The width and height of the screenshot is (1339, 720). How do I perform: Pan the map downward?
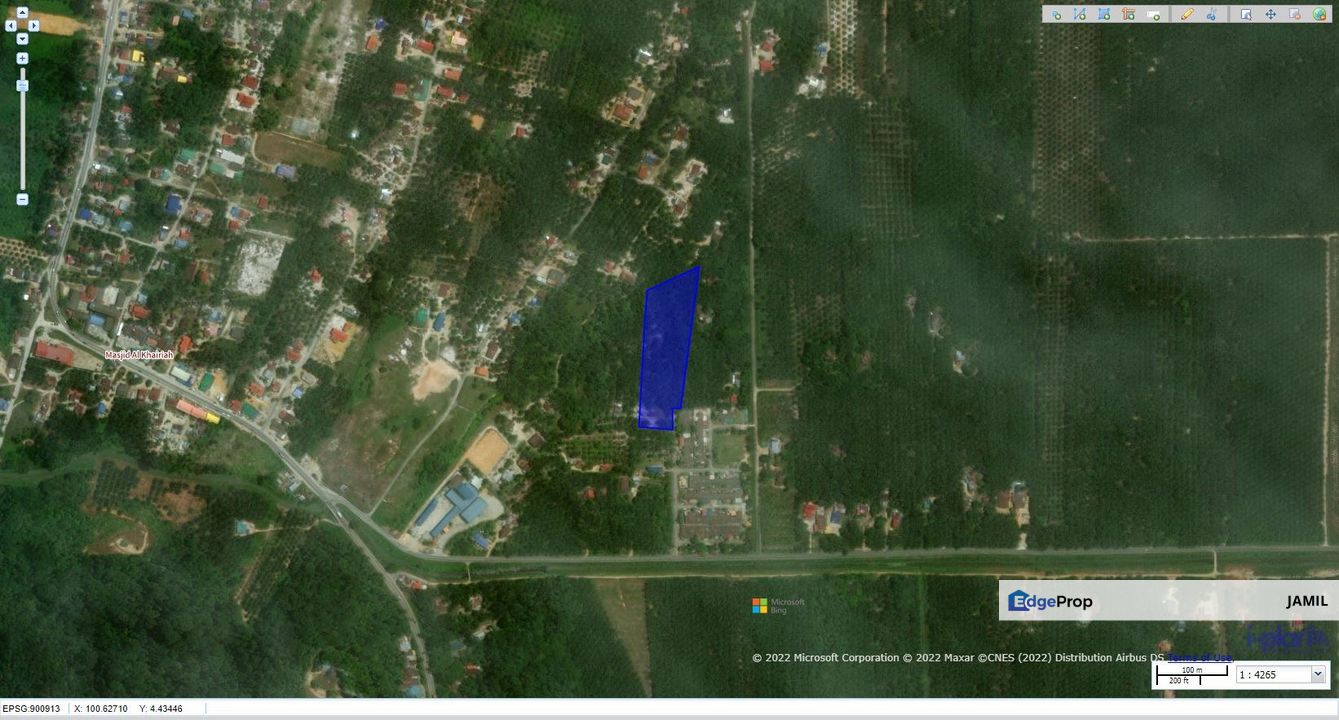coord(22,38)
